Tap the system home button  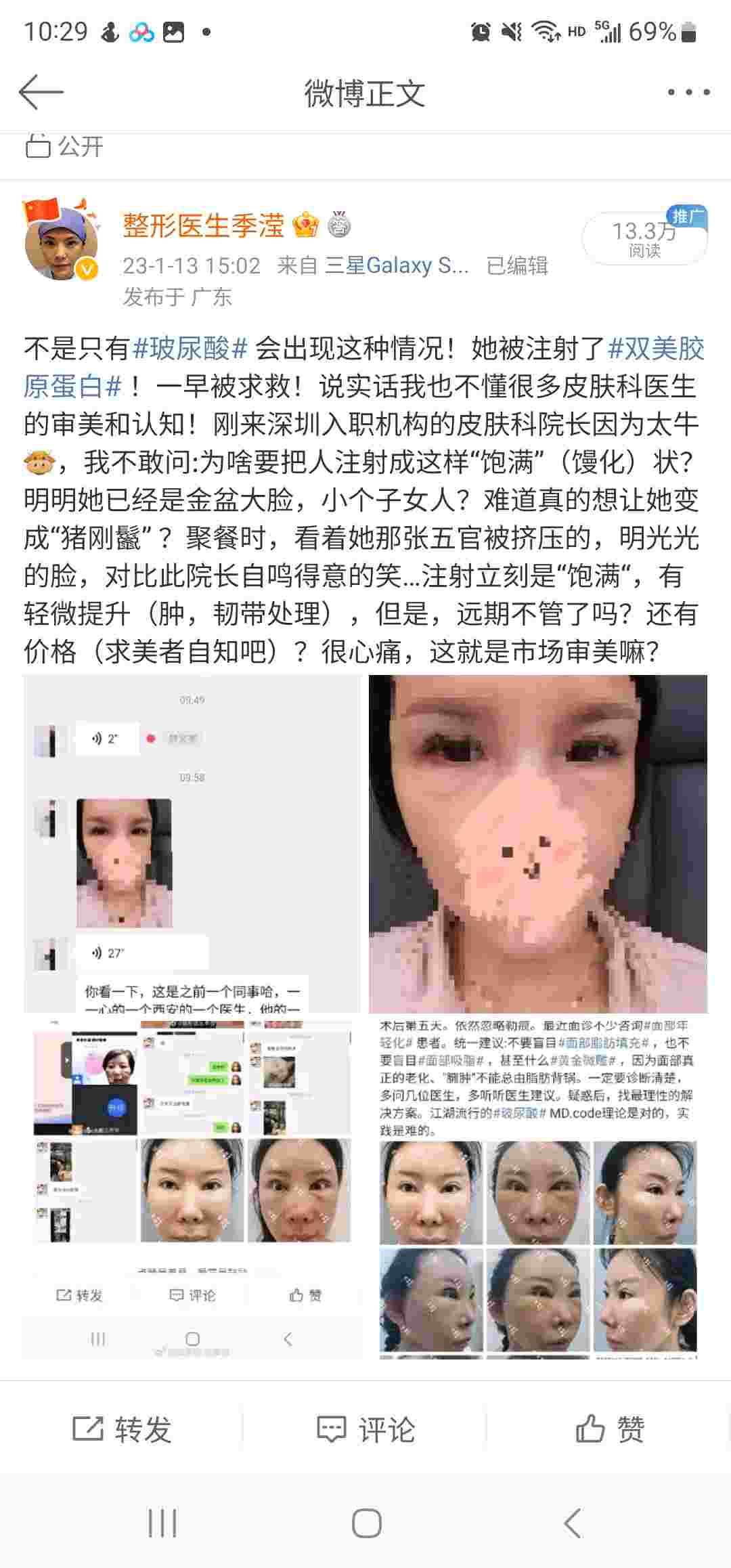(x=366, y=1523)
